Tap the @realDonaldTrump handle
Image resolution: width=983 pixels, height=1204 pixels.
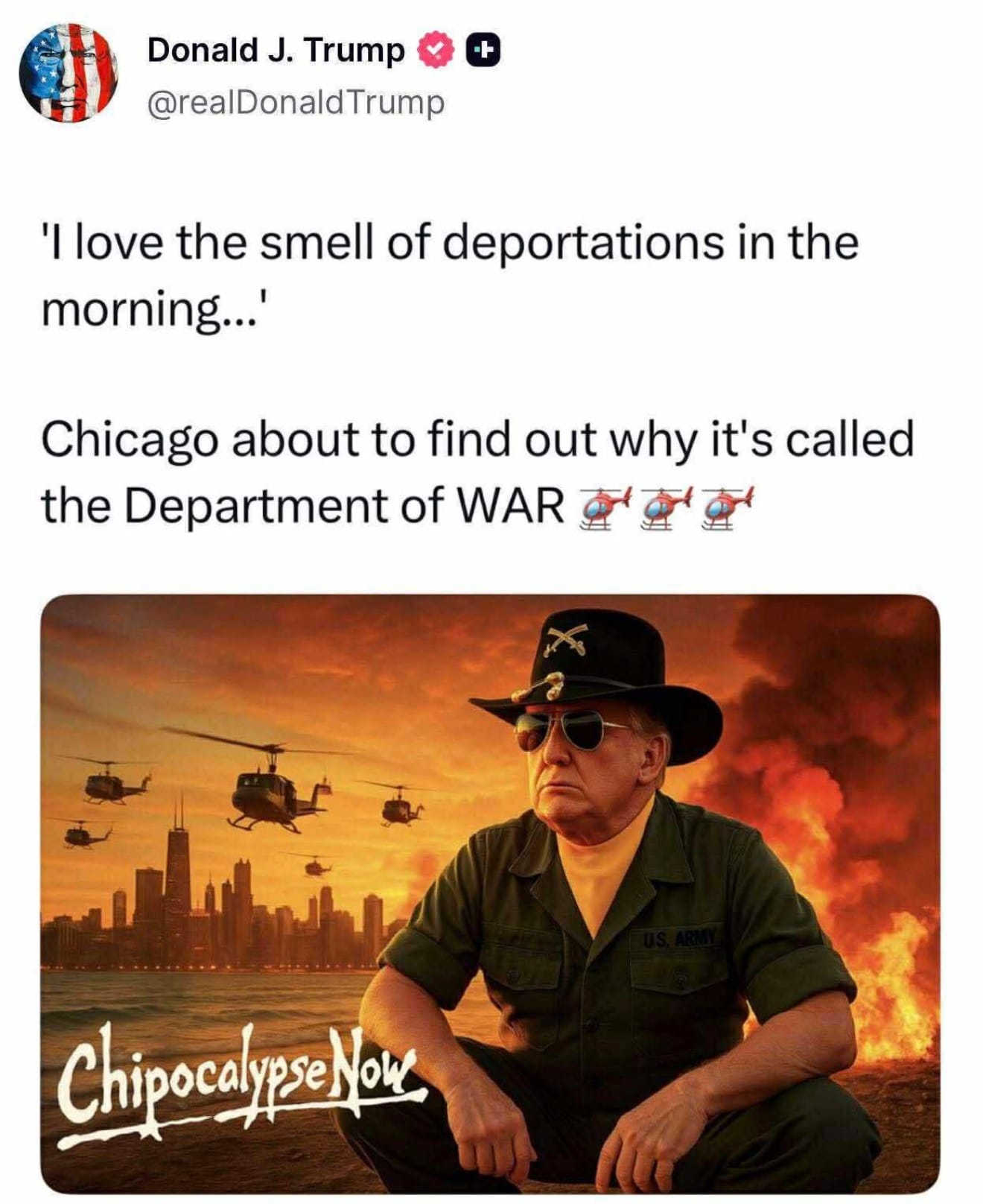click(x=296, y=101)
